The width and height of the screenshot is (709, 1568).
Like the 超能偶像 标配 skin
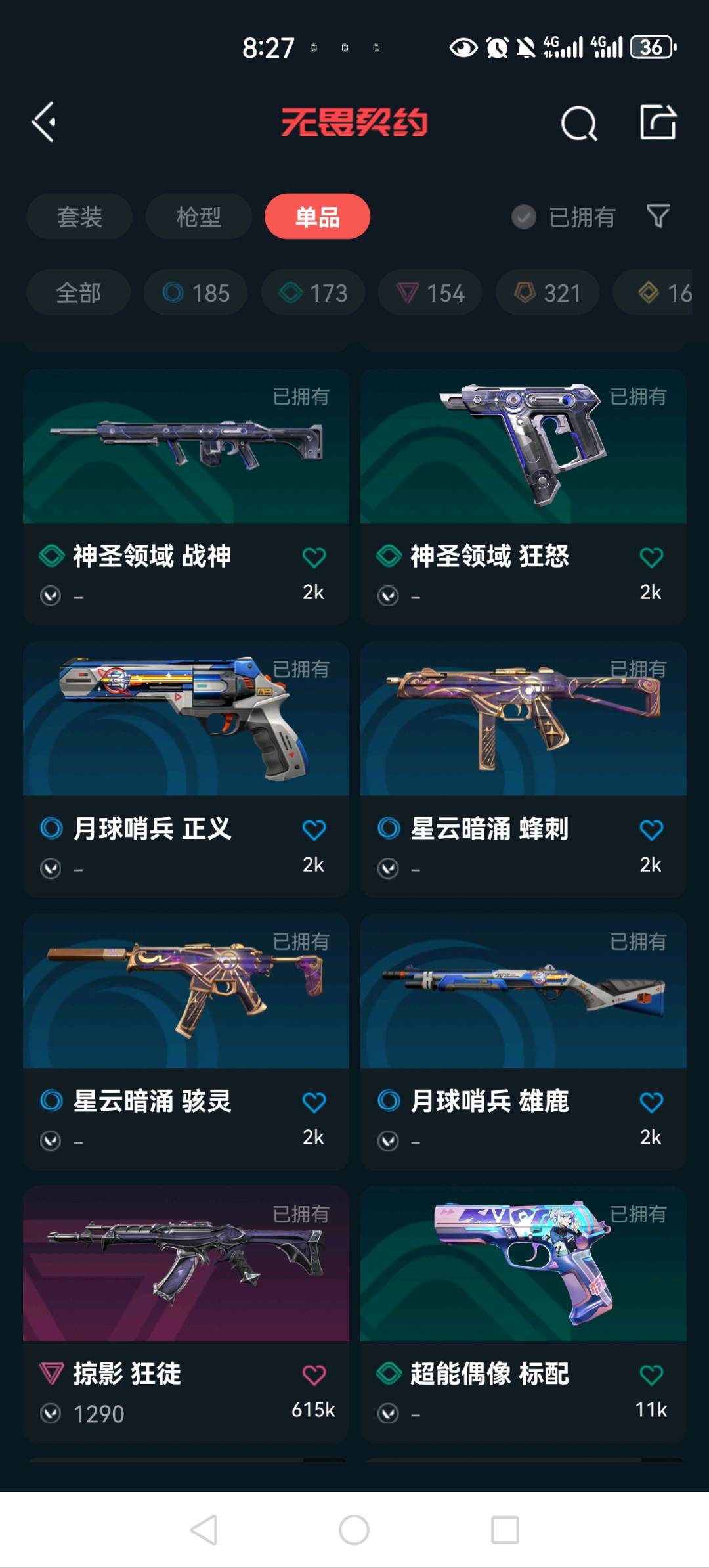click(651, 1374)
